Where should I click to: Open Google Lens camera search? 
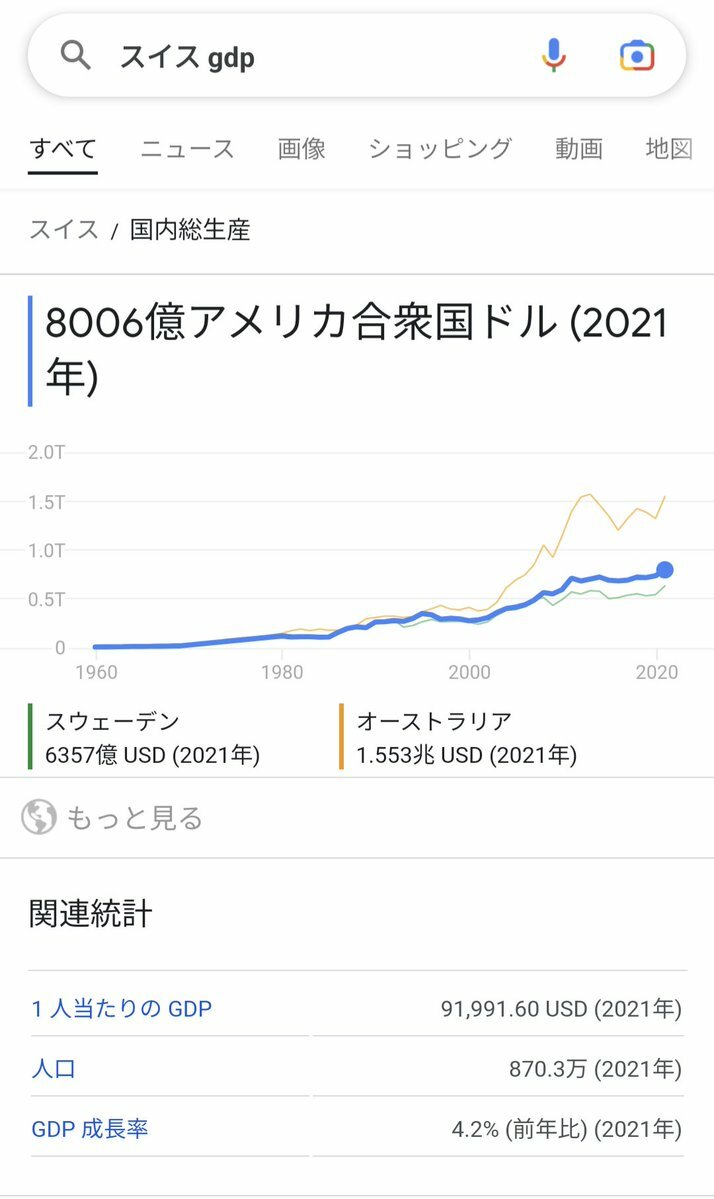tap(637, 57)
